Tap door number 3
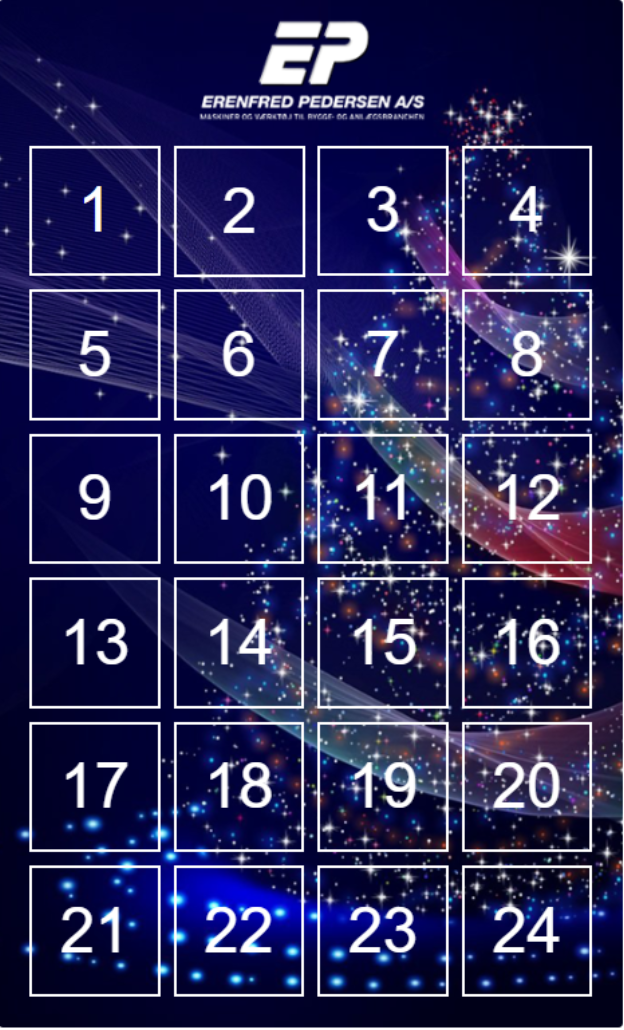The height and width of the screenshot is (1030, 624). click(383, 211)
